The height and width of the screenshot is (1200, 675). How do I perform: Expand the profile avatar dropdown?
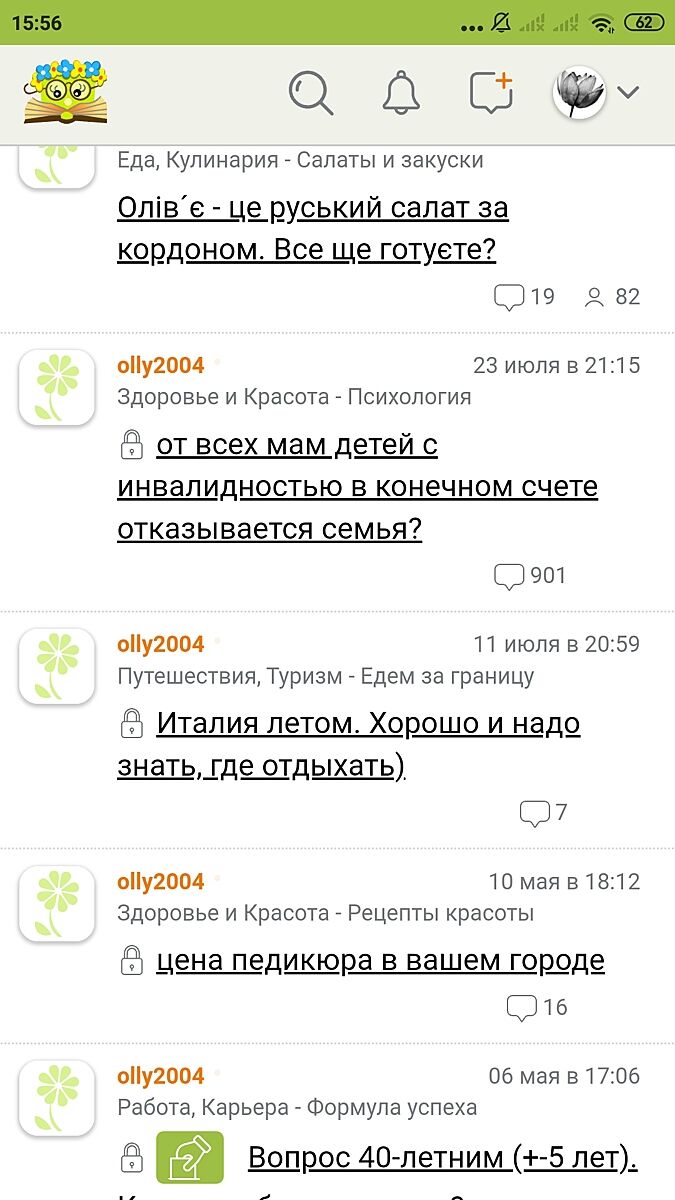pos(597,93)
